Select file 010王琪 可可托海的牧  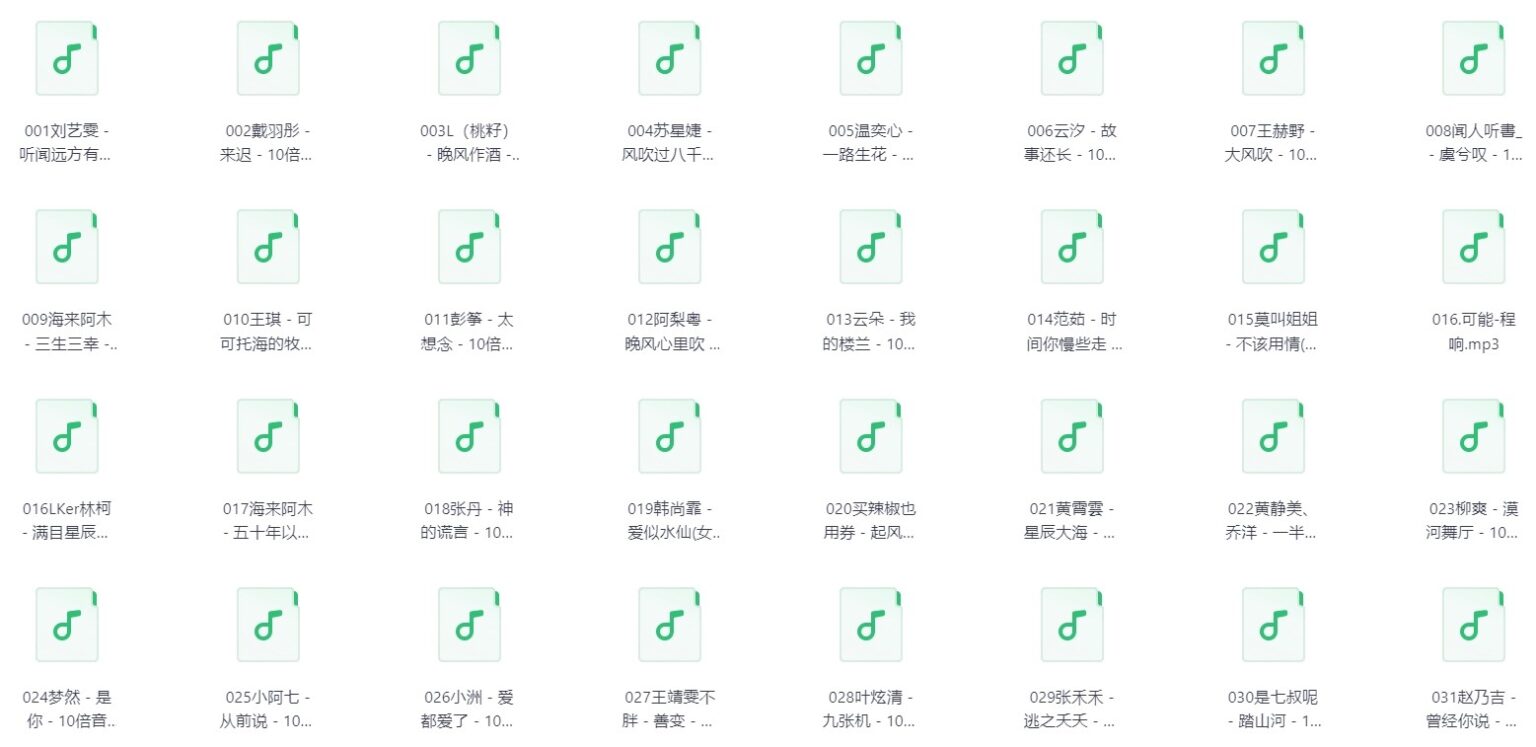pos(268,247)
